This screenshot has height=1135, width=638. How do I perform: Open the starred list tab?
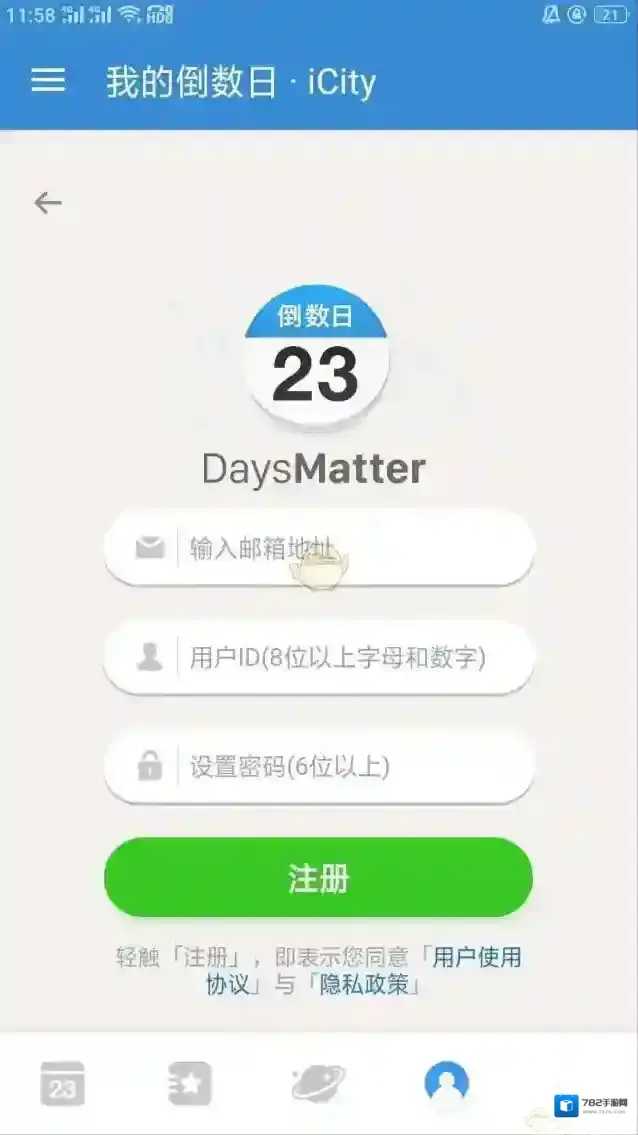click(x=190, y=1084)
